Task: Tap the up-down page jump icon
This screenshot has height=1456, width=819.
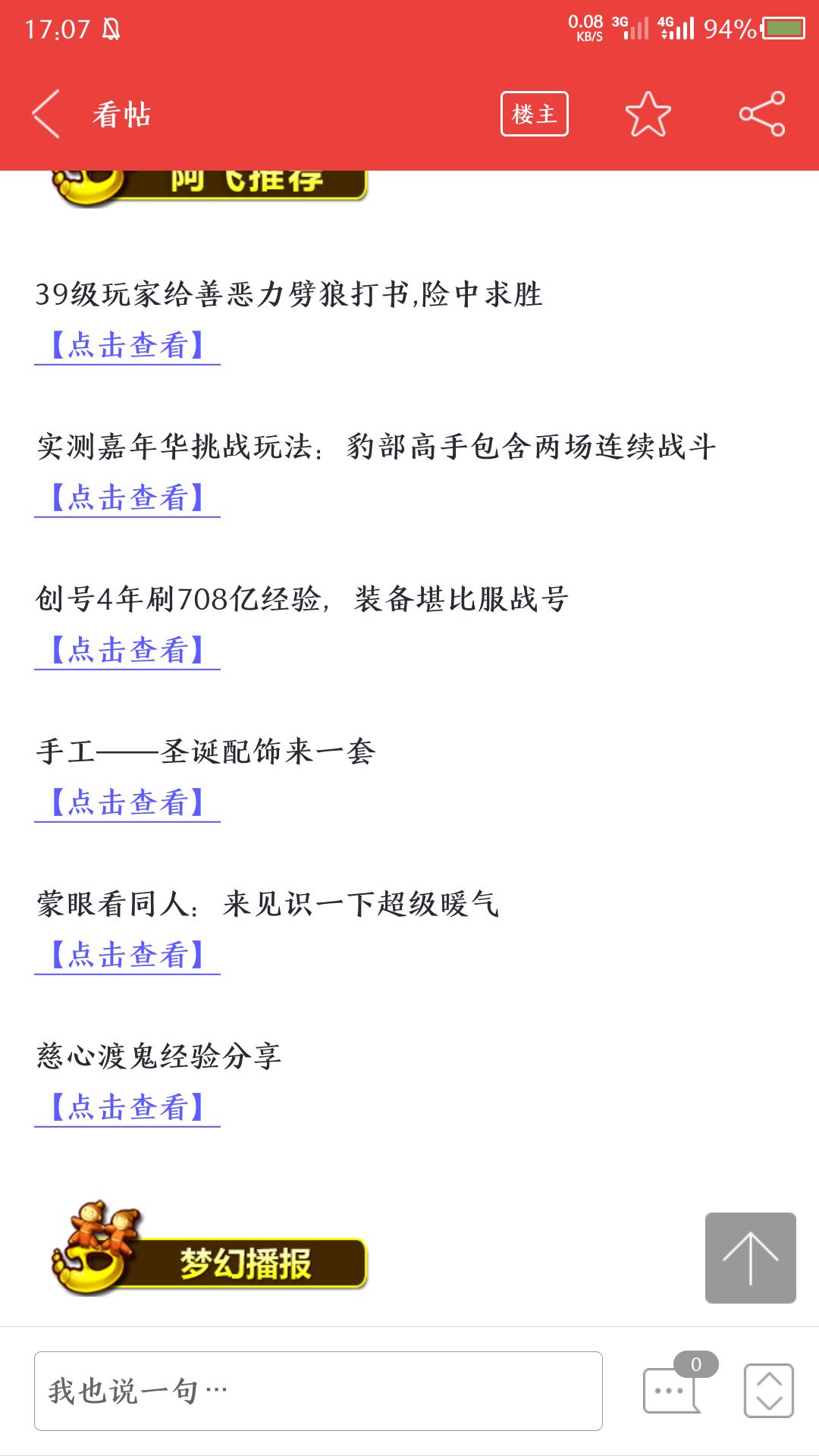Action: click(x=768, y=1391)
